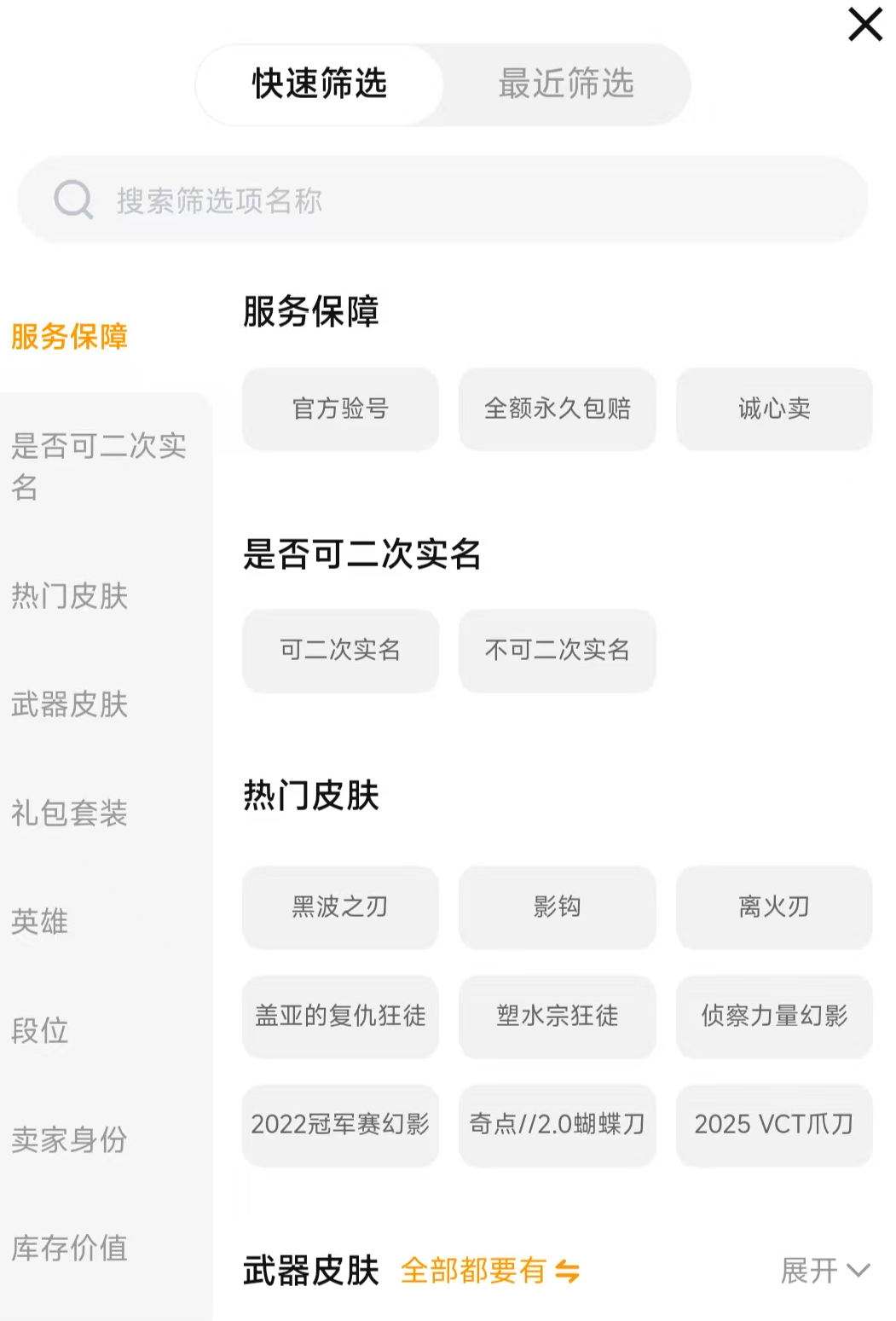Pick the 盖亚的复仇狂徒 chip

[x=340, y=1016]
